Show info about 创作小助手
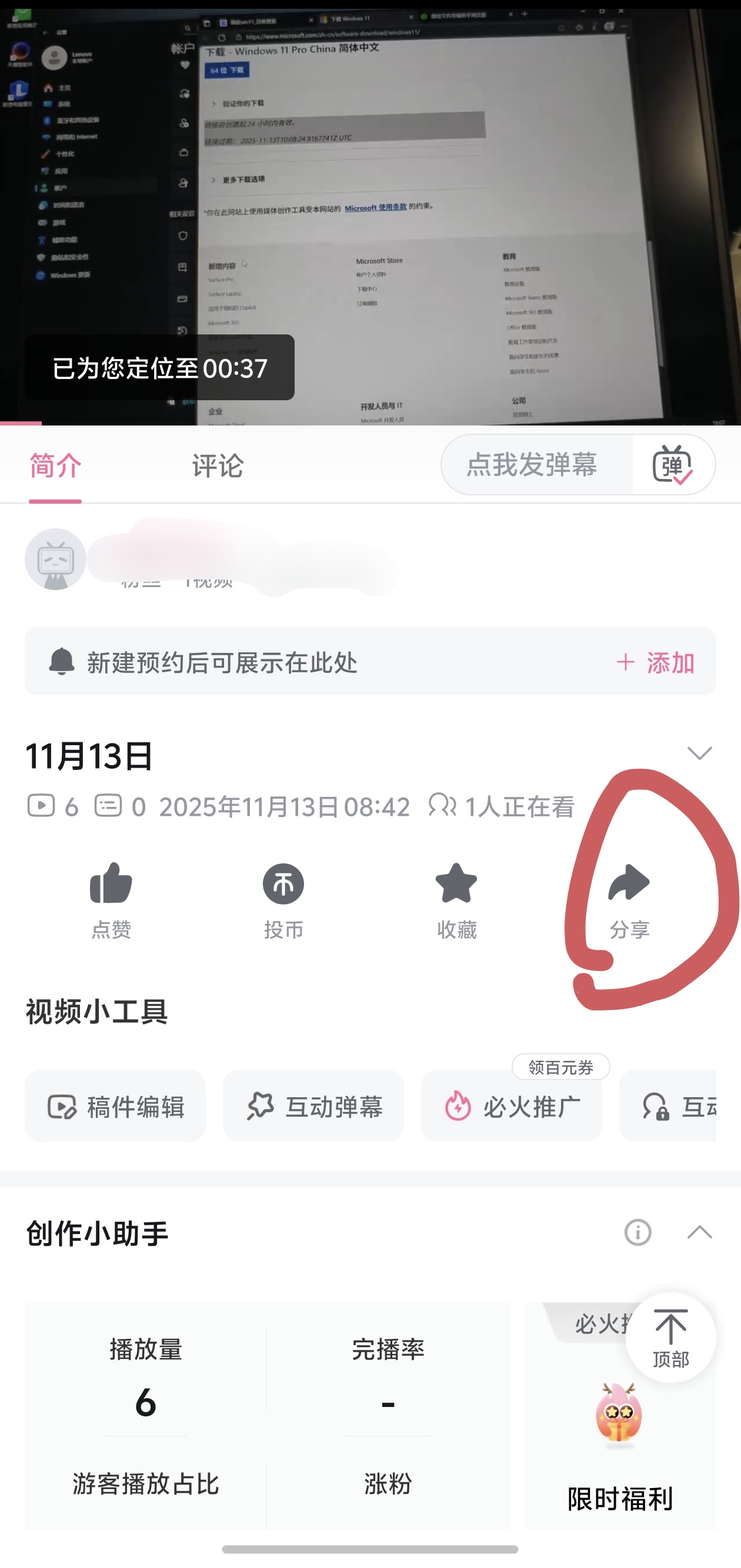741x1568 pixels. 637,1232
